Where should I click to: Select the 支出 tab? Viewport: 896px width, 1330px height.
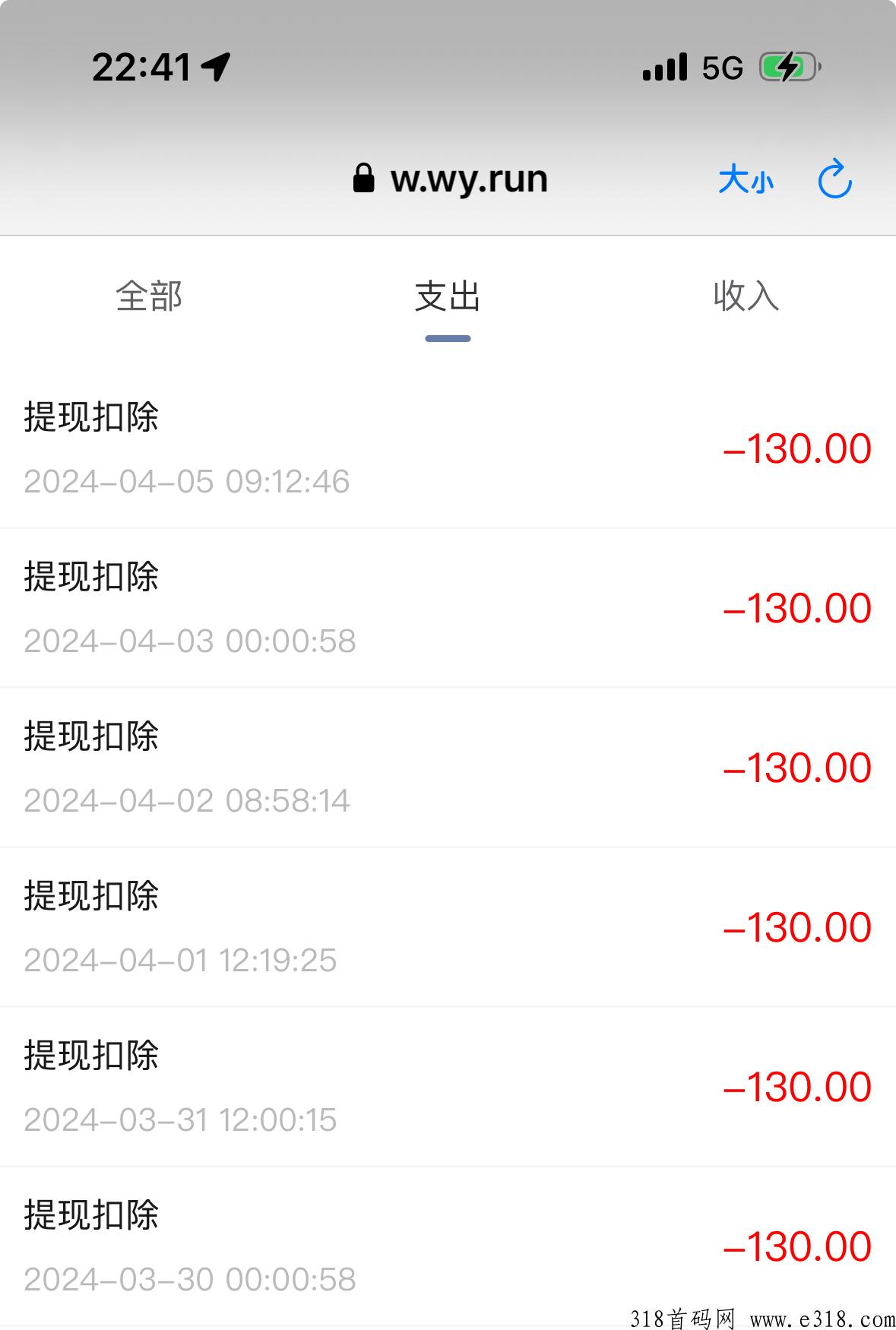click(447, 299)
